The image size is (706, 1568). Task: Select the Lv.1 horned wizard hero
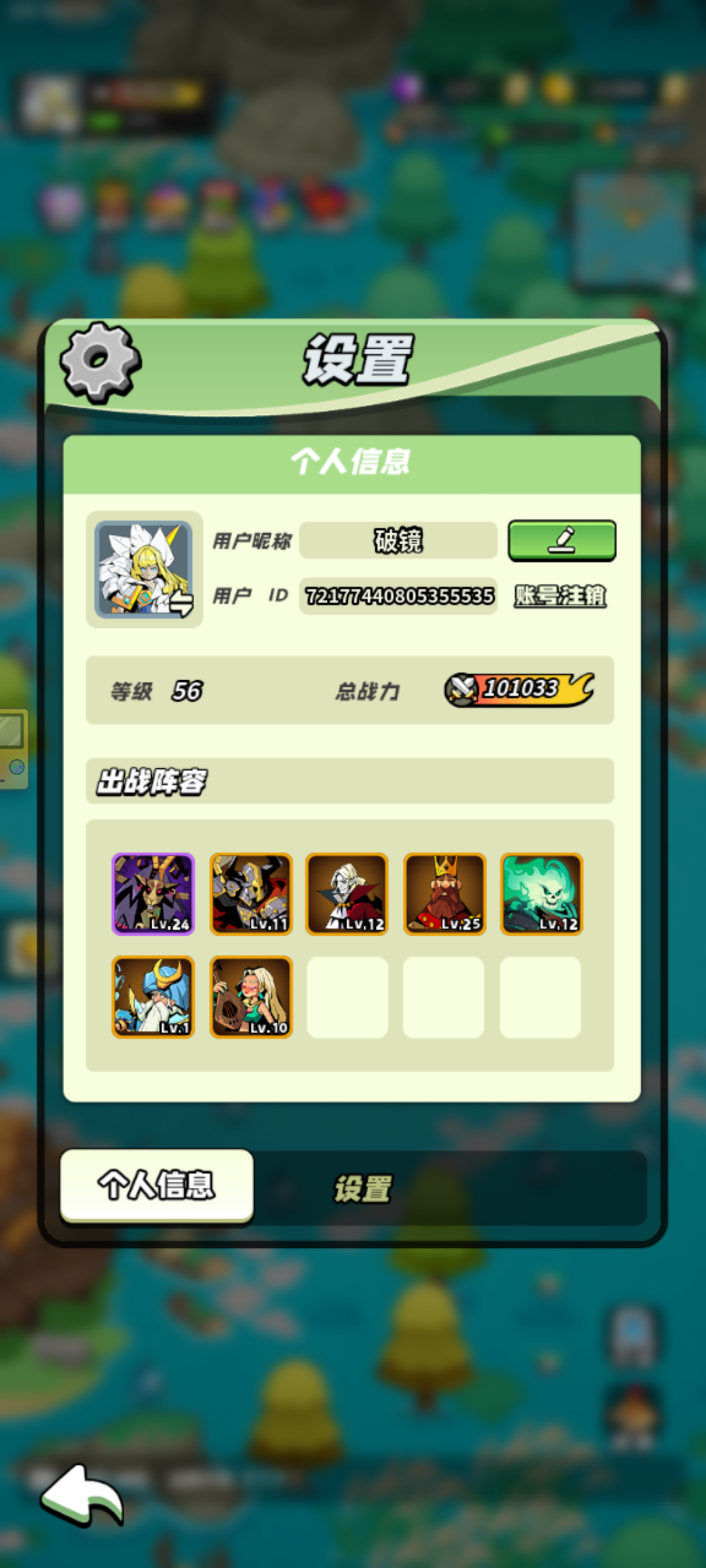click(x=152, y=994)
